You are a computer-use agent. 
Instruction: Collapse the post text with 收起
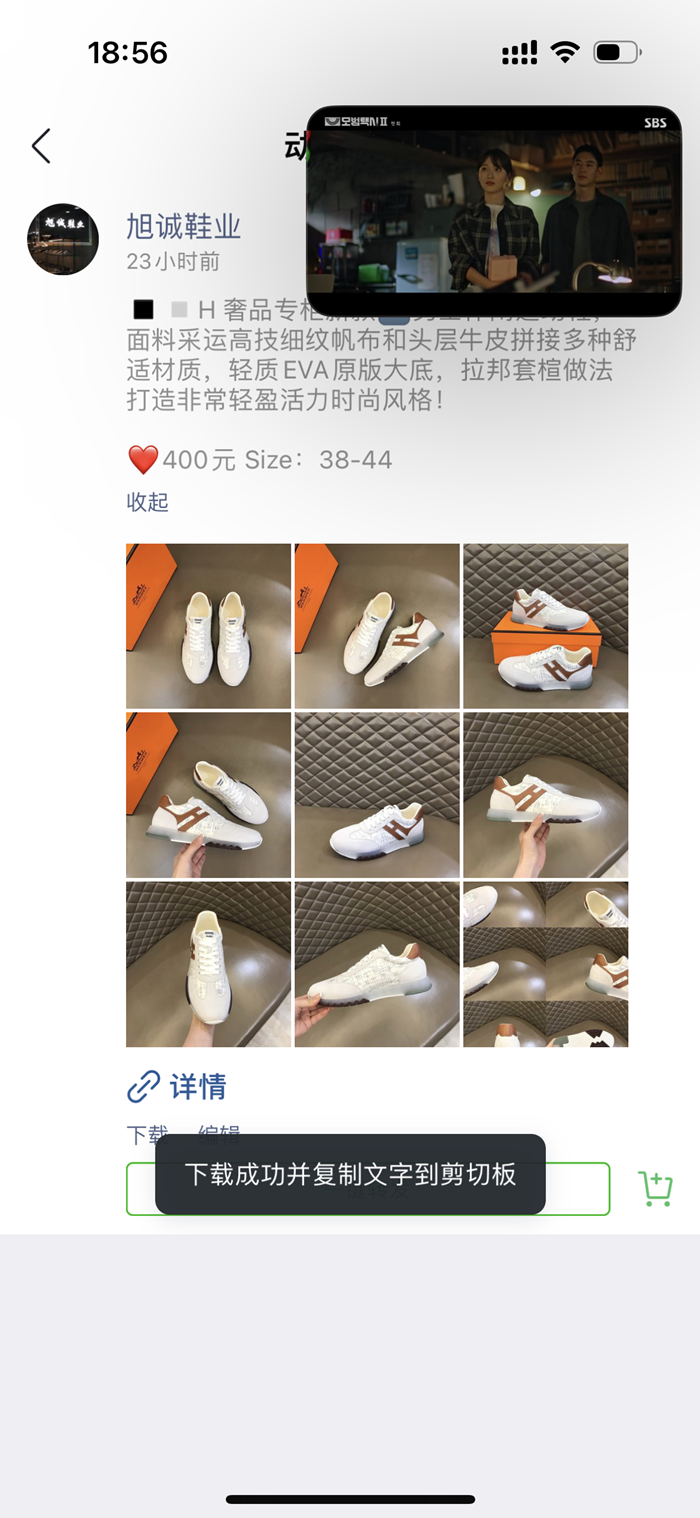147,502
